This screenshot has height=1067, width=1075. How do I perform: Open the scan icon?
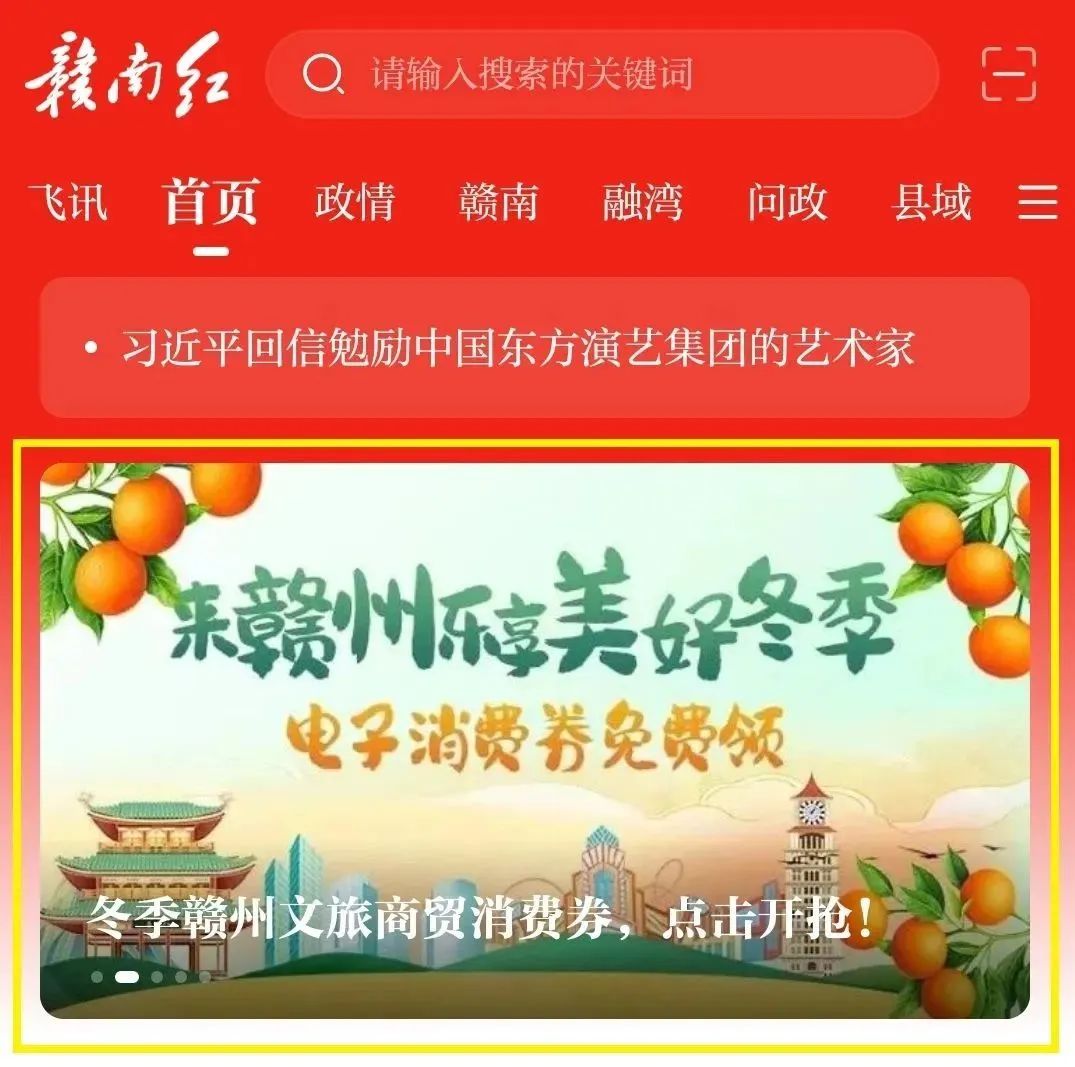1008,74
